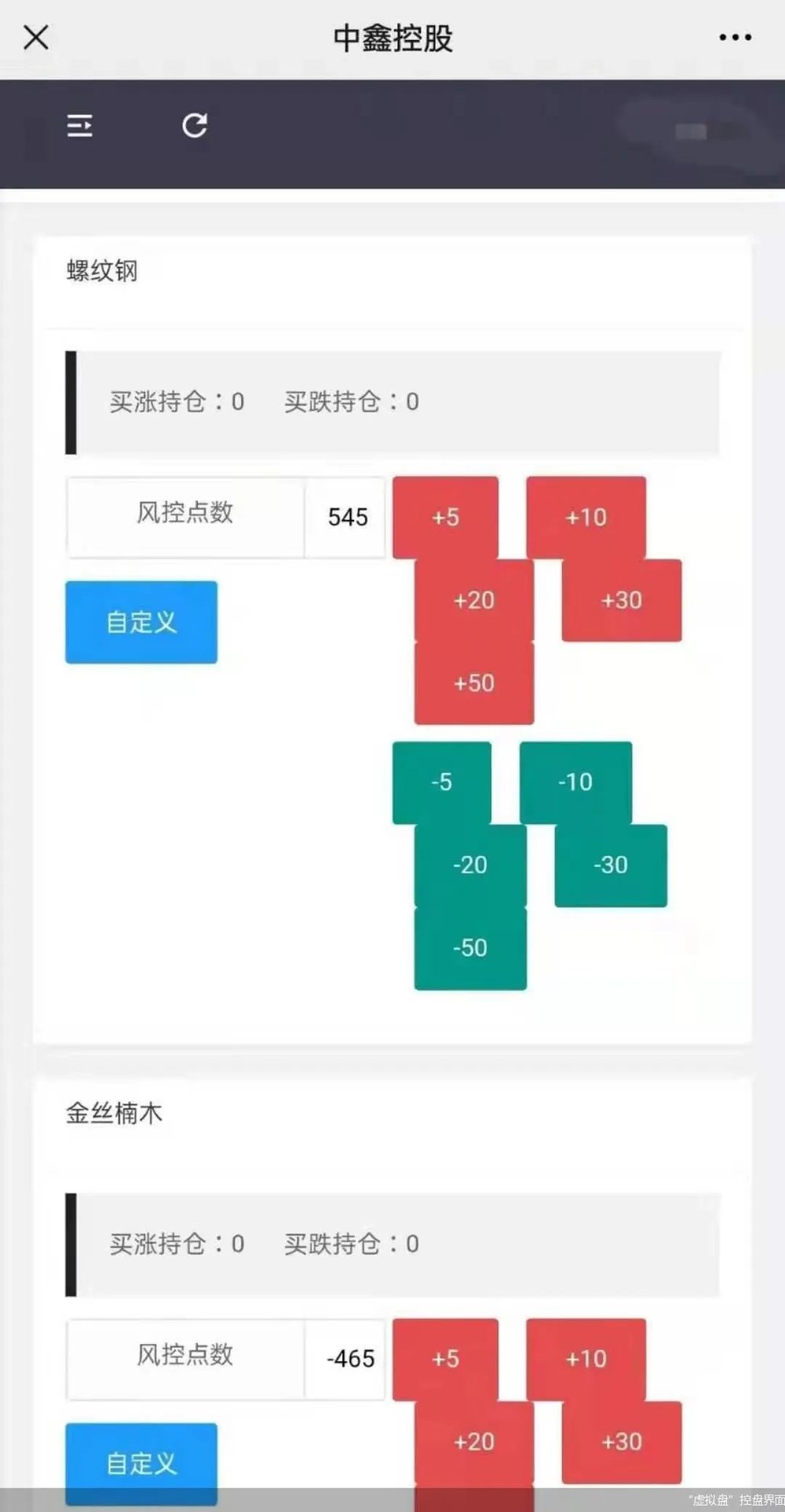Click +30 in the 金丝楠木 section
785x1512 pixels.
coord(620,1441)
